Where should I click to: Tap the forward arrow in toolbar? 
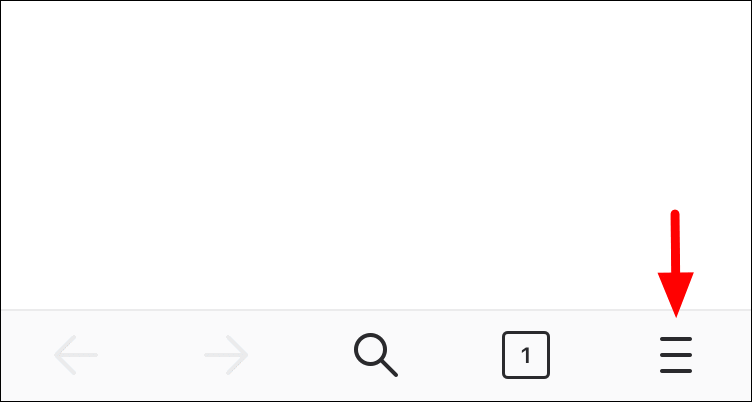coord(226,355)
